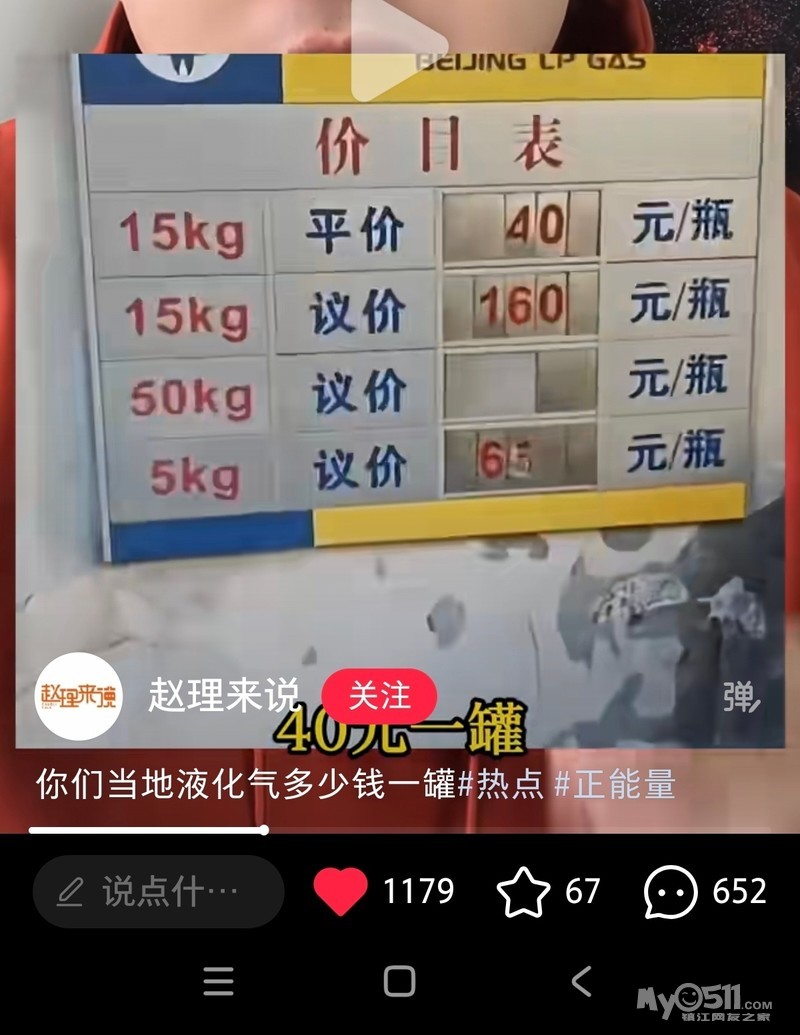Open 赵理来说 profile avatar
The height and width of the screenshot is (1035, 800).
coord(79,696)
